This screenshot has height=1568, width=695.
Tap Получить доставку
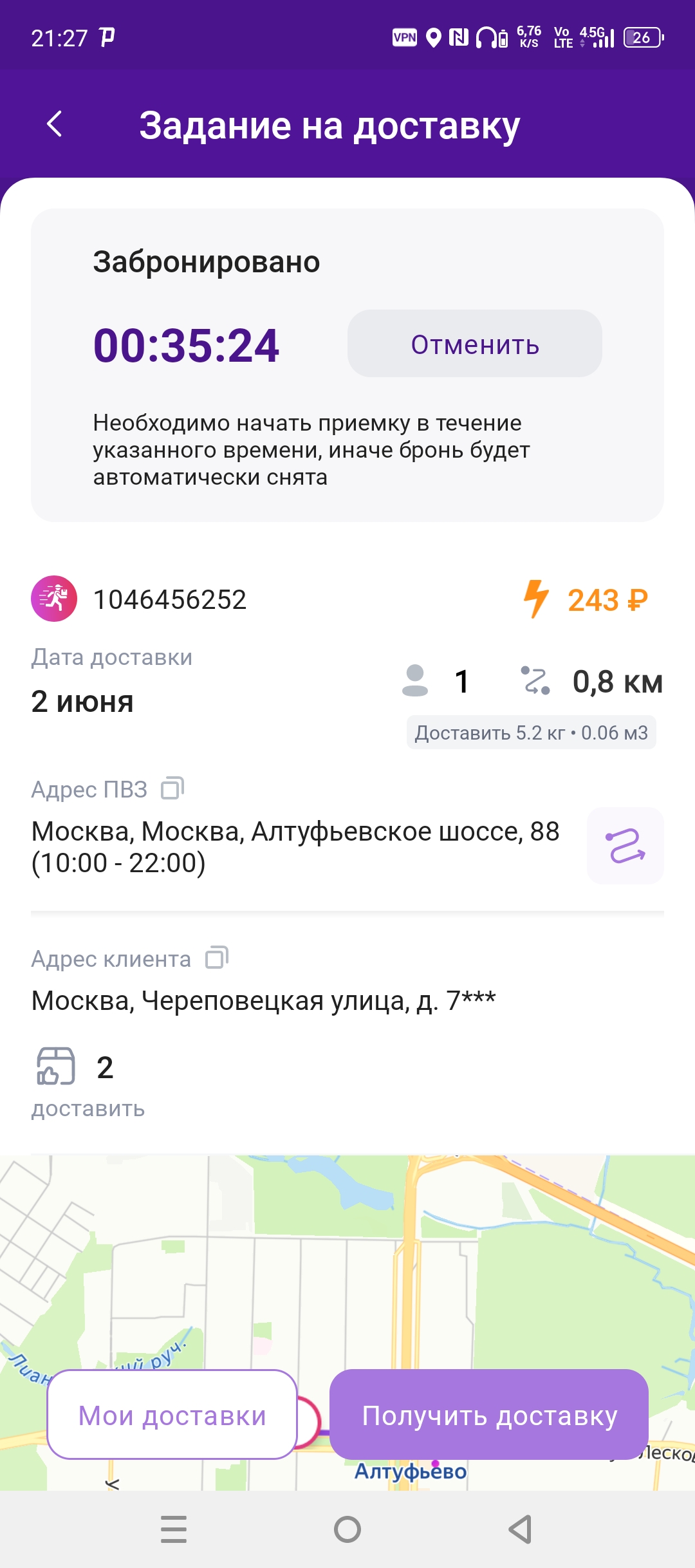coord(489,1415)
